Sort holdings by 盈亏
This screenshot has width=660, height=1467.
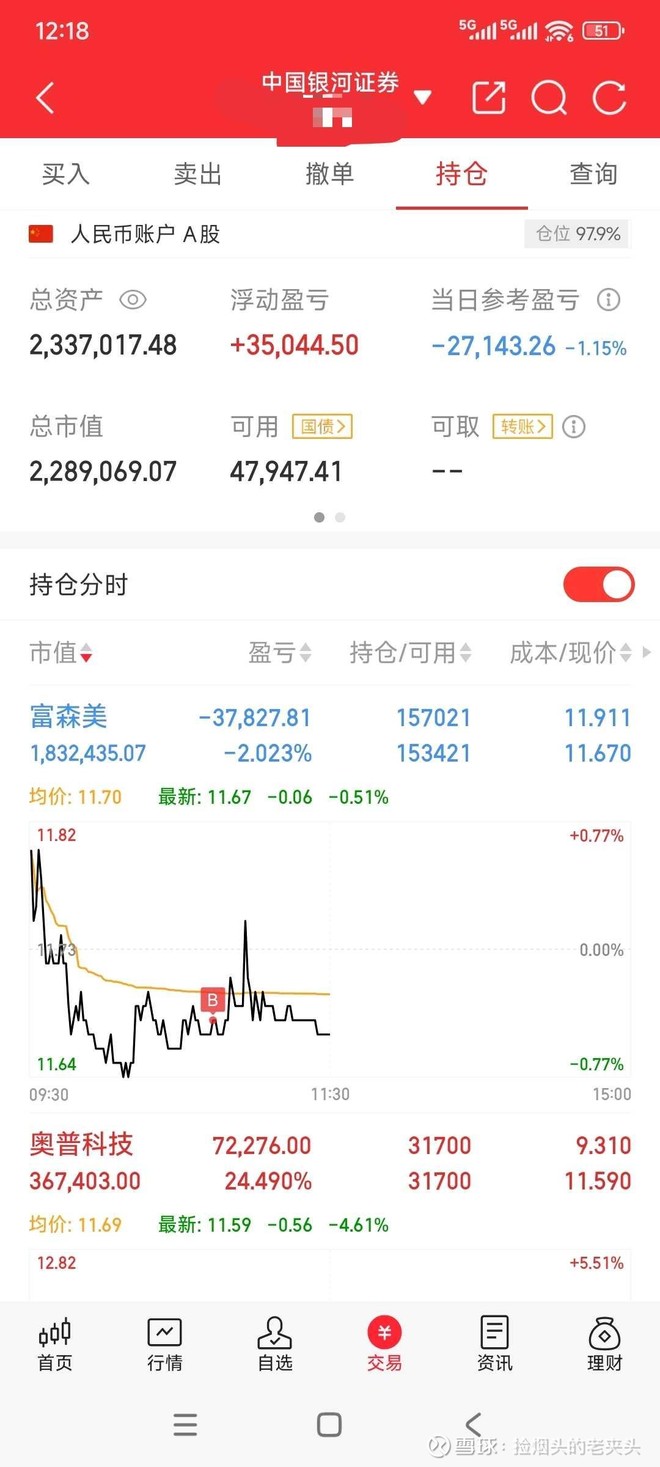(280, 653)
